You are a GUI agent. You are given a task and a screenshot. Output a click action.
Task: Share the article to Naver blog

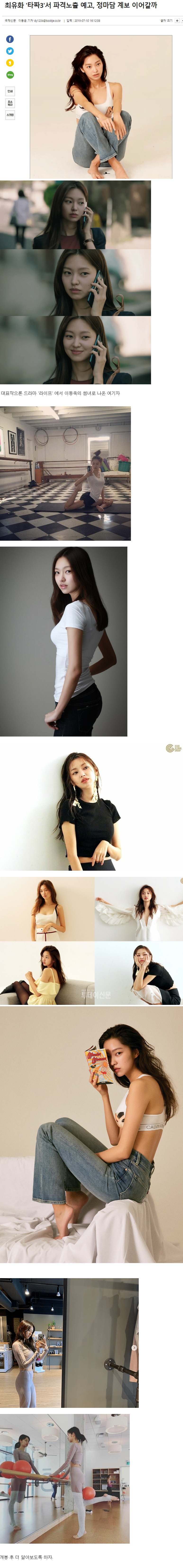10,75
